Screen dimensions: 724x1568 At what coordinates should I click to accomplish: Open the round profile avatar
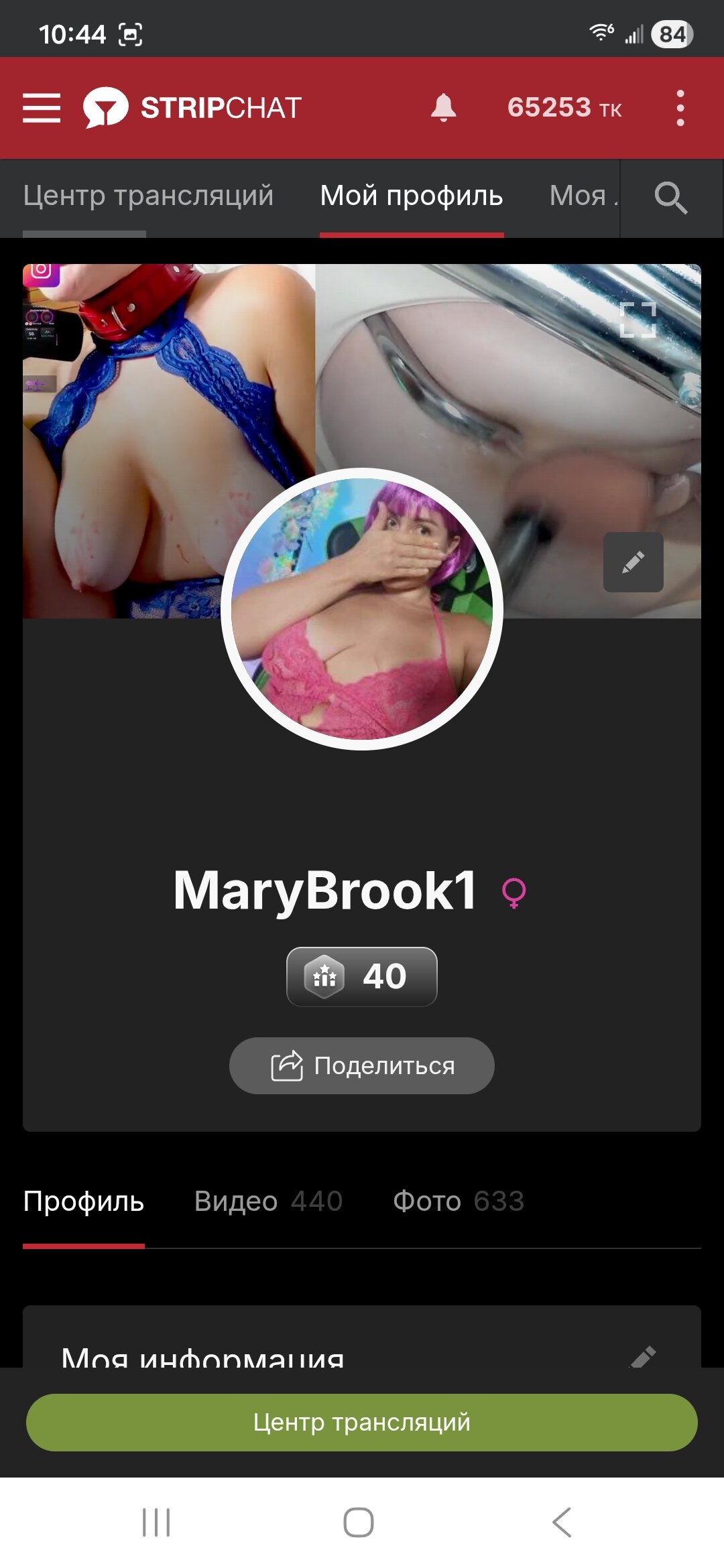(362, 608)
